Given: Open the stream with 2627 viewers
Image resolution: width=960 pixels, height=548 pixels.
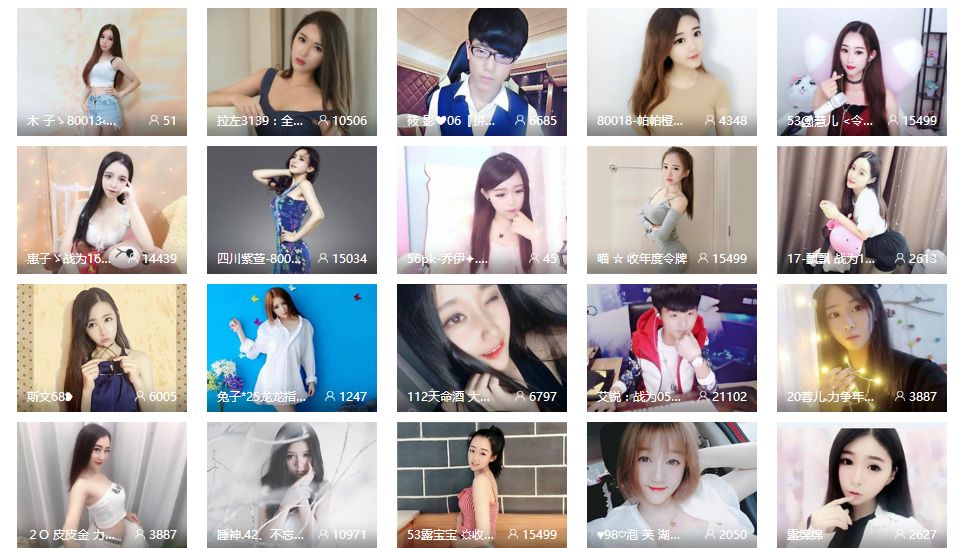Looking at the screenshot, I should [x=861, y=484].
